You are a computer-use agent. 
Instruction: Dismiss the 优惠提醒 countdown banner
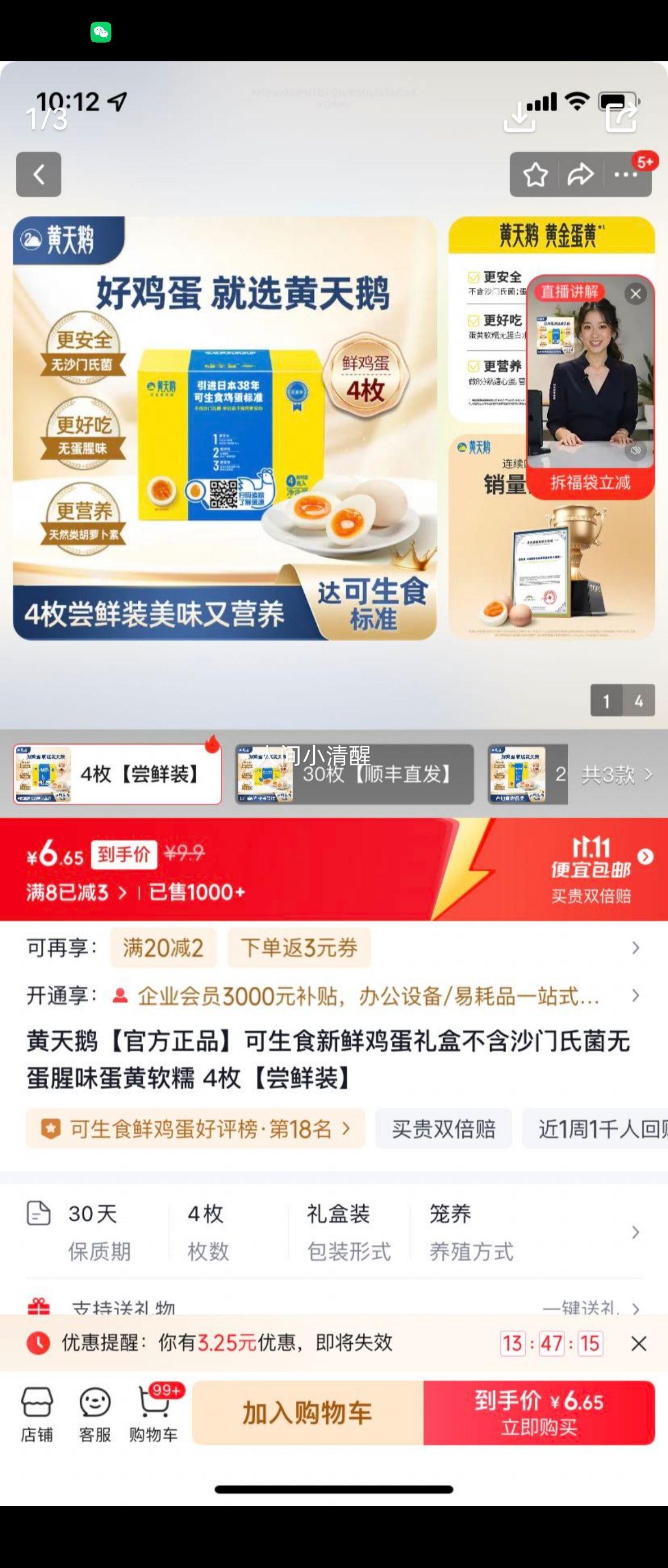coord(638,1343)
